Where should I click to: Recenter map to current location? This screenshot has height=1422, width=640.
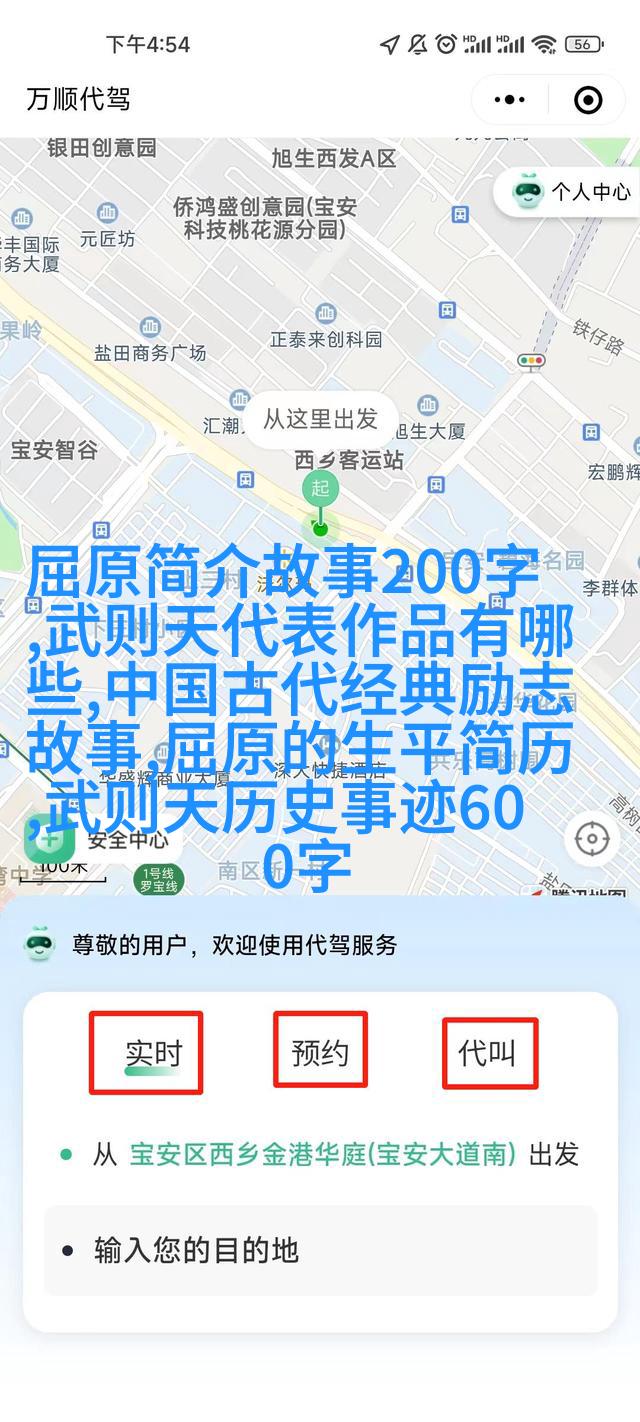point(592,838)
